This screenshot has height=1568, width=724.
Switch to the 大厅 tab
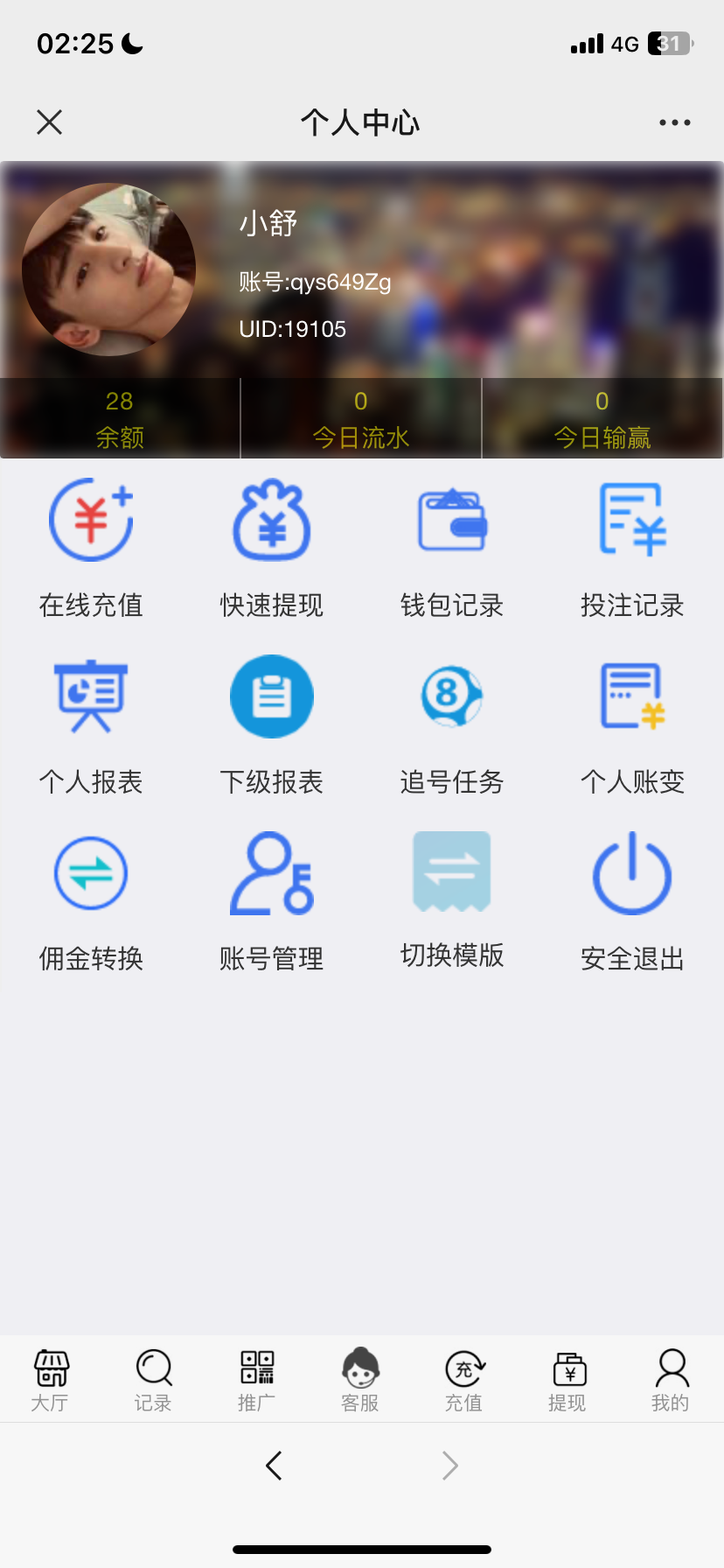coord(50,1379)
